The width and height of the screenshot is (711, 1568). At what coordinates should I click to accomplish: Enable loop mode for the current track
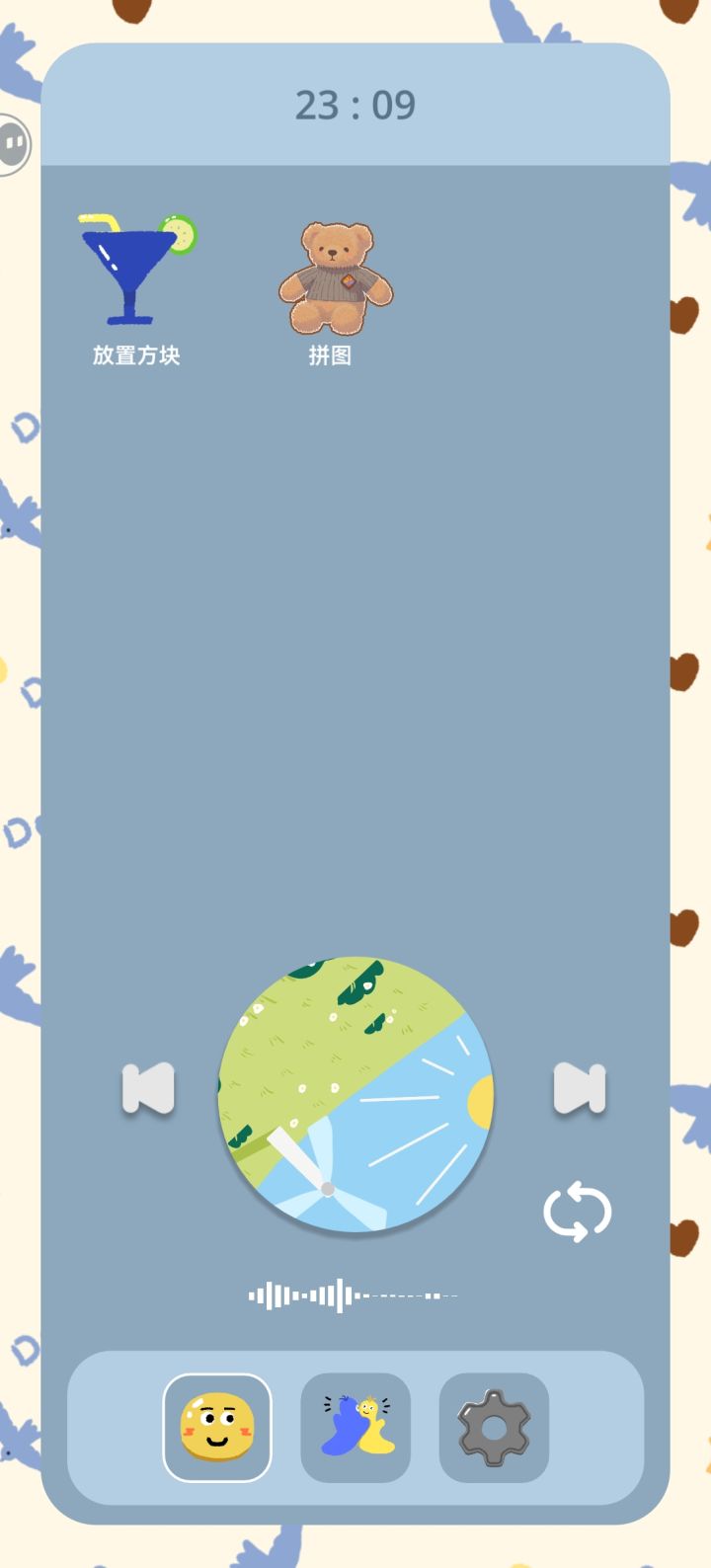pos(578,1212)
